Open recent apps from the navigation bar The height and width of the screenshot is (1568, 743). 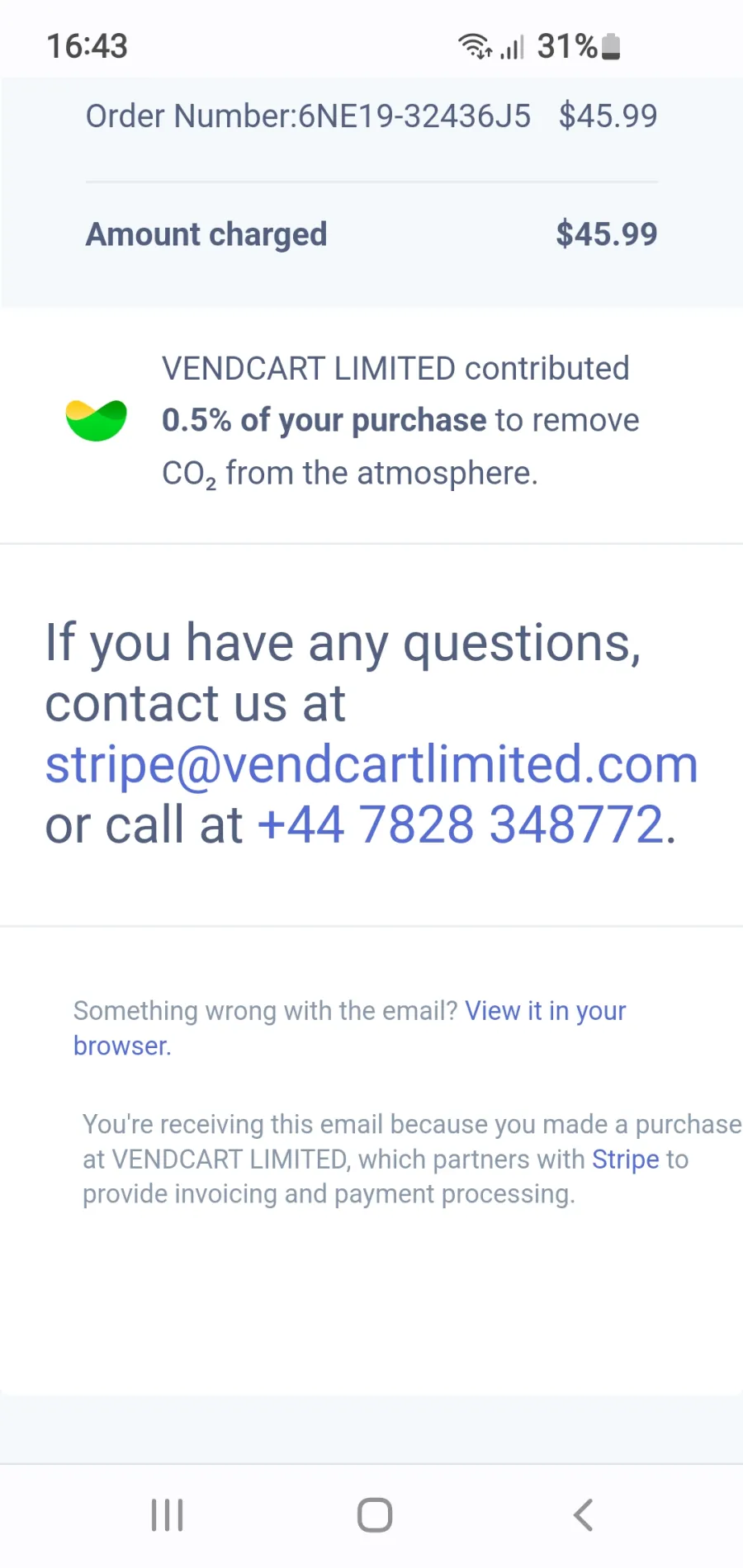tap(167, 1515)
